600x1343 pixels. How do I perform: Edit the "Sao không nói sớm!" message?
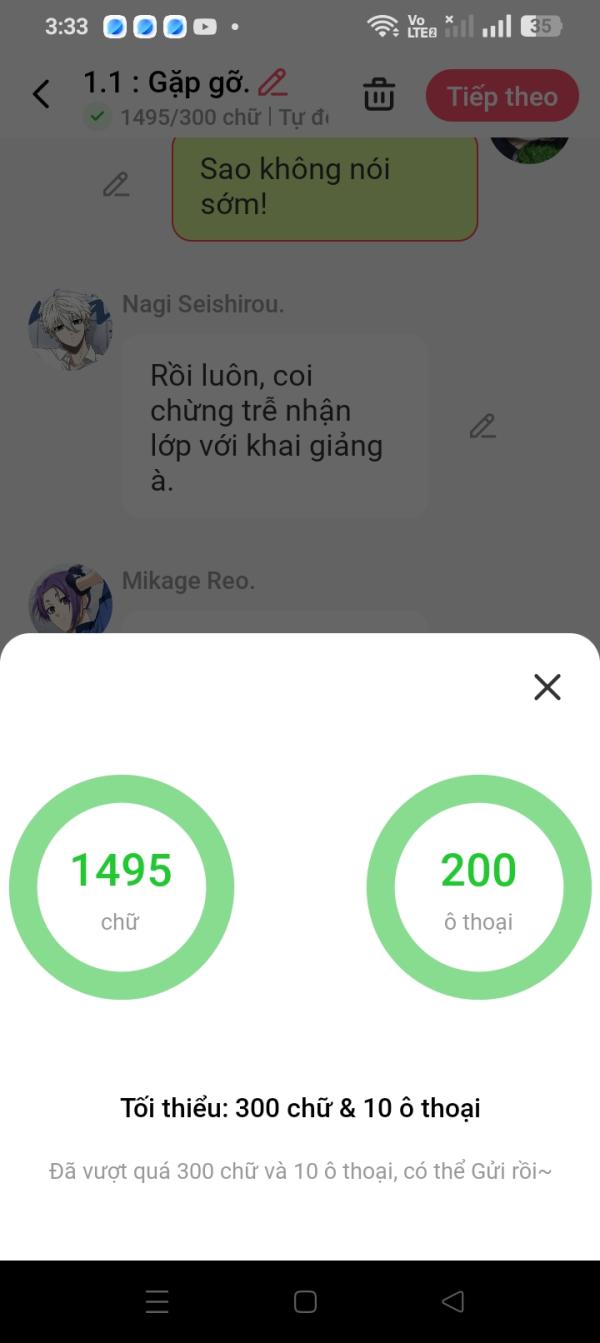pos(116,185)
